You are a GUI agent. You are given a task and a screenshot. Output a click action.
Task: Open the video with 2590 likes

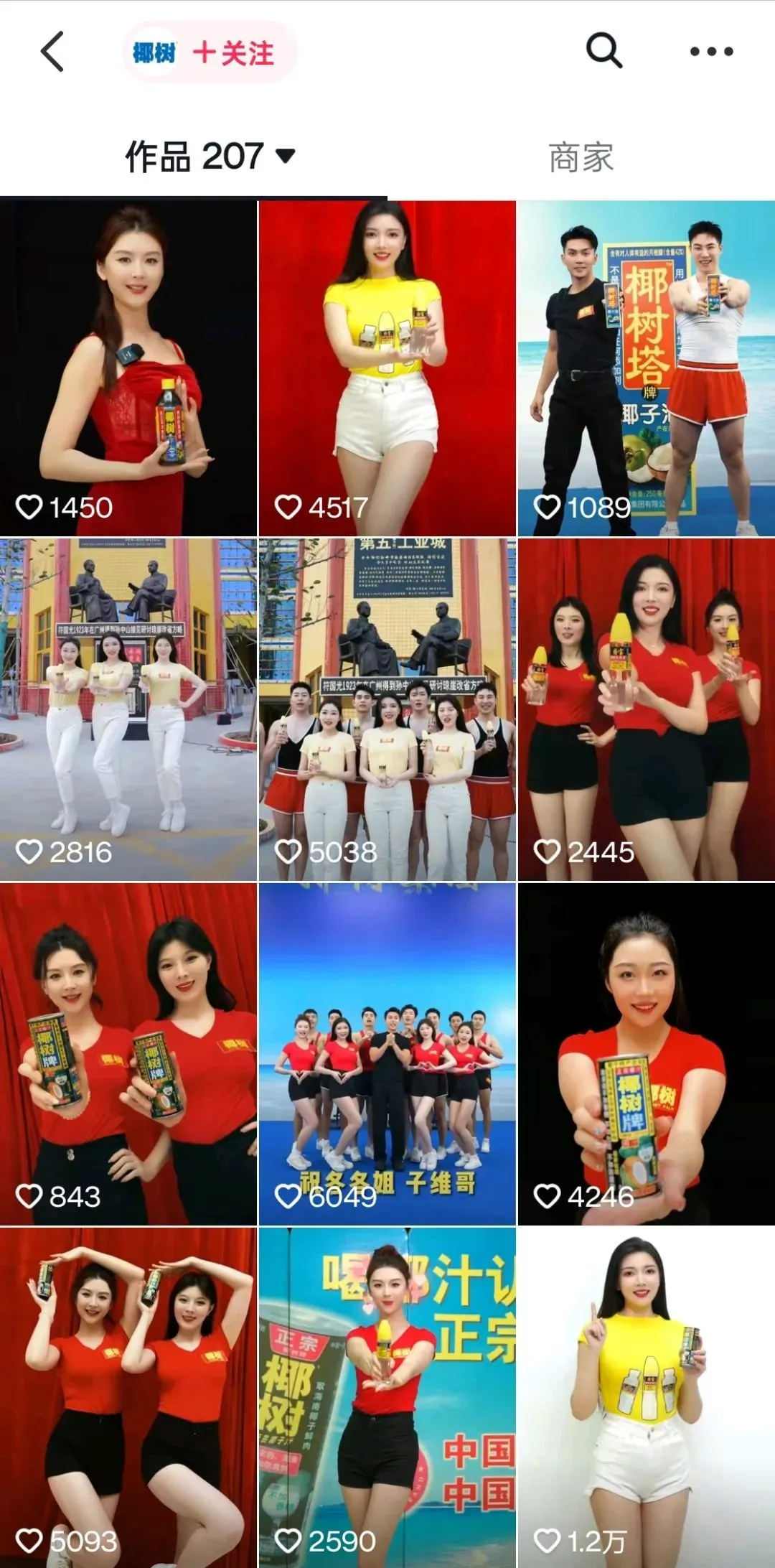pyautogui.click(x=387, y=1396)
